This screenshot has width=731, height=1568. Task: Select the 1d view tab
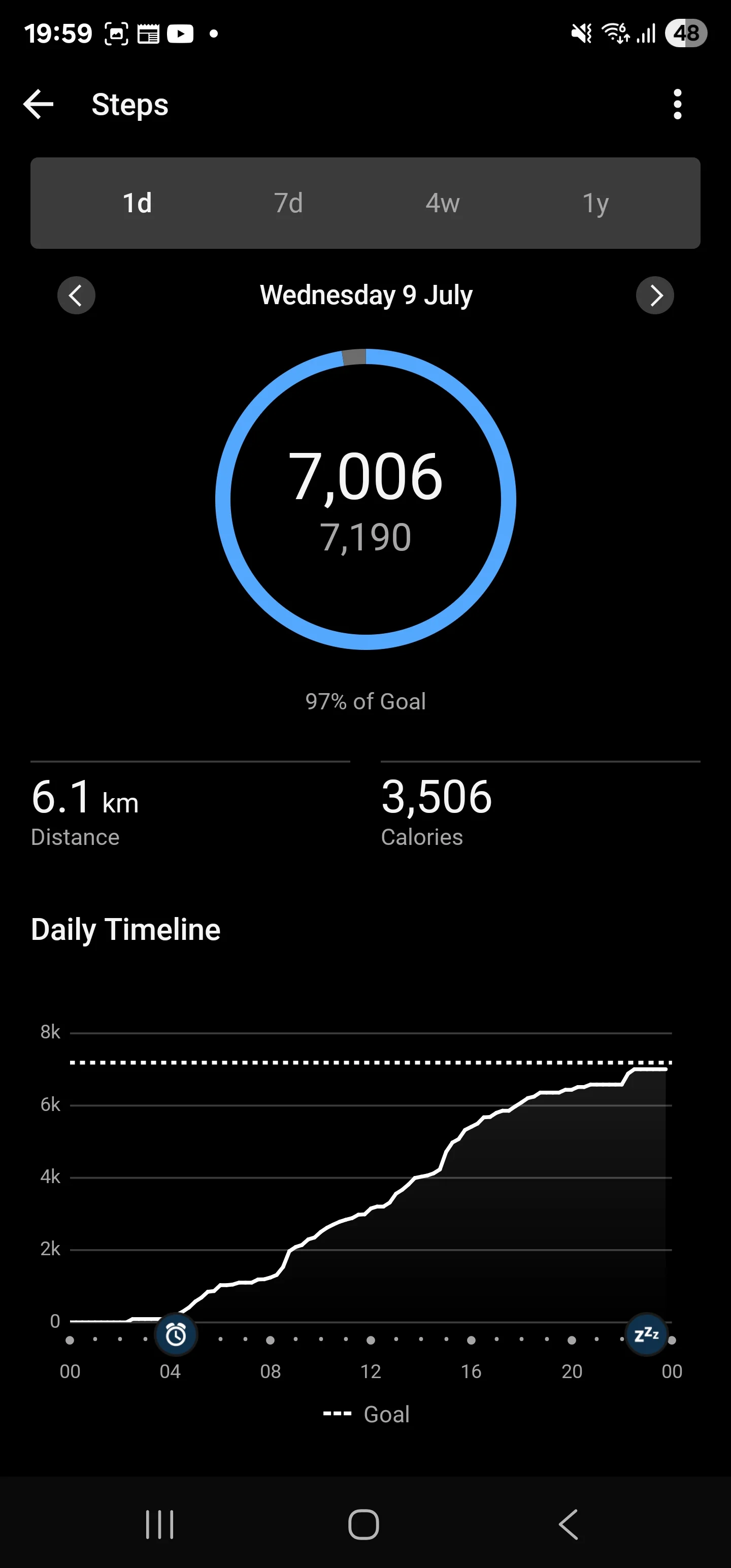[x=137, y=203]
